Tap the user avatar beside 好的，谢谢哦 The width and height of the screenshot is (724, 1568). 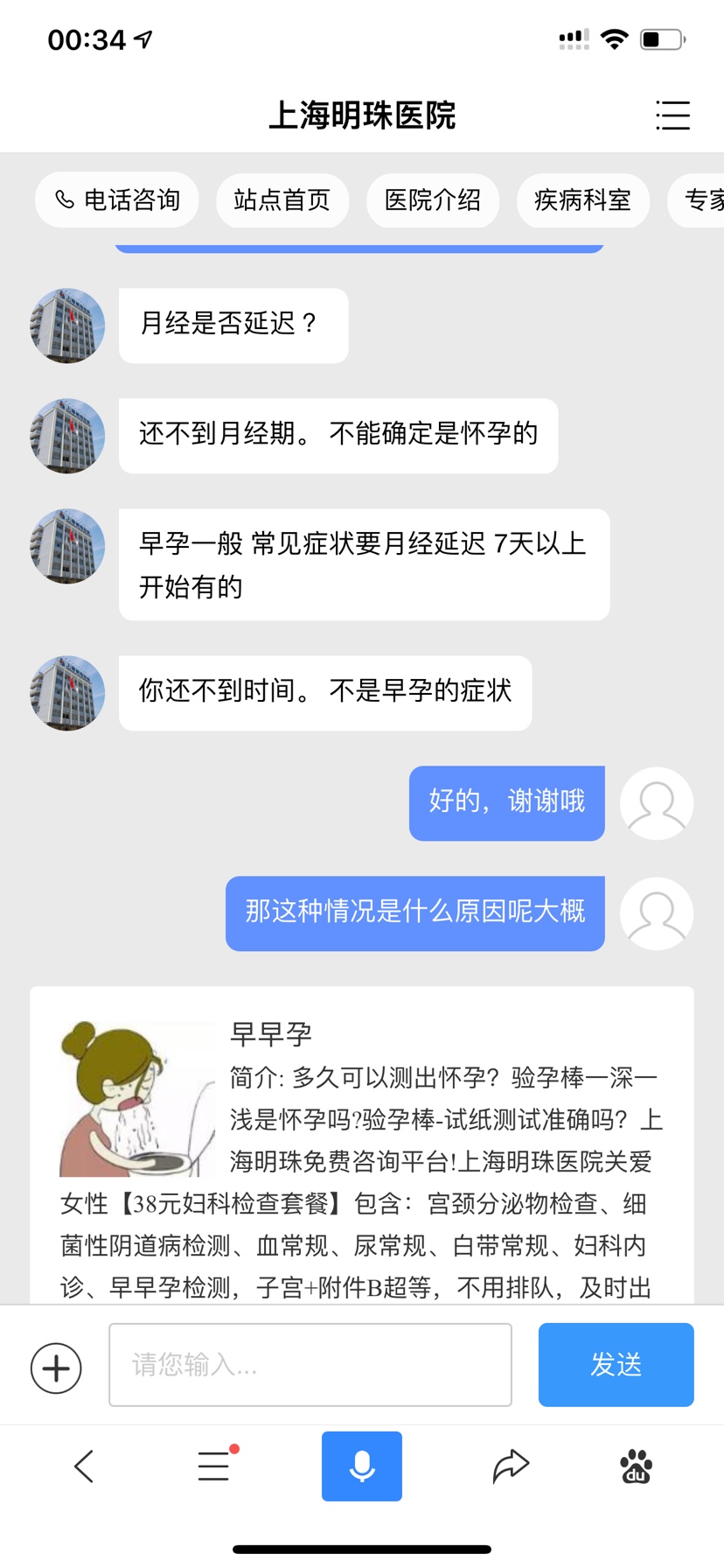click(656, 802)
